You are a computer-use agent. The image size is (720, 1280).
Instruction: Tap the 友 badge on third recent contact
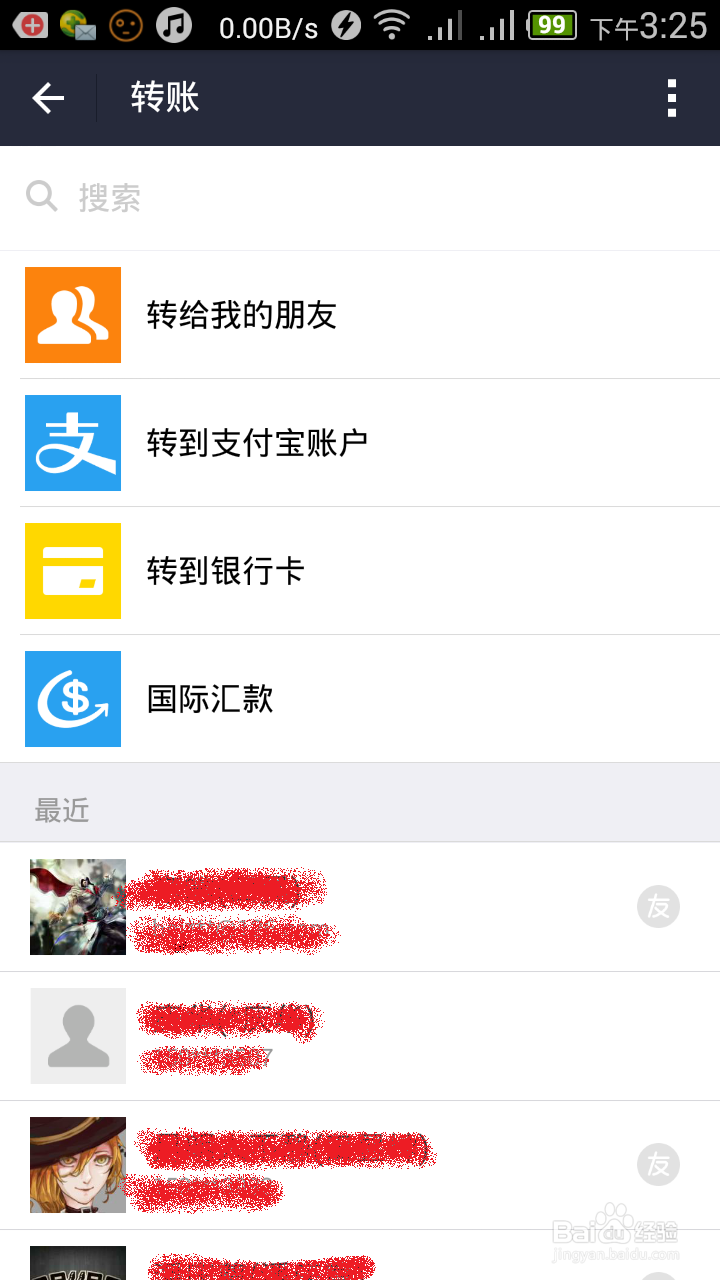point(658,1164)
